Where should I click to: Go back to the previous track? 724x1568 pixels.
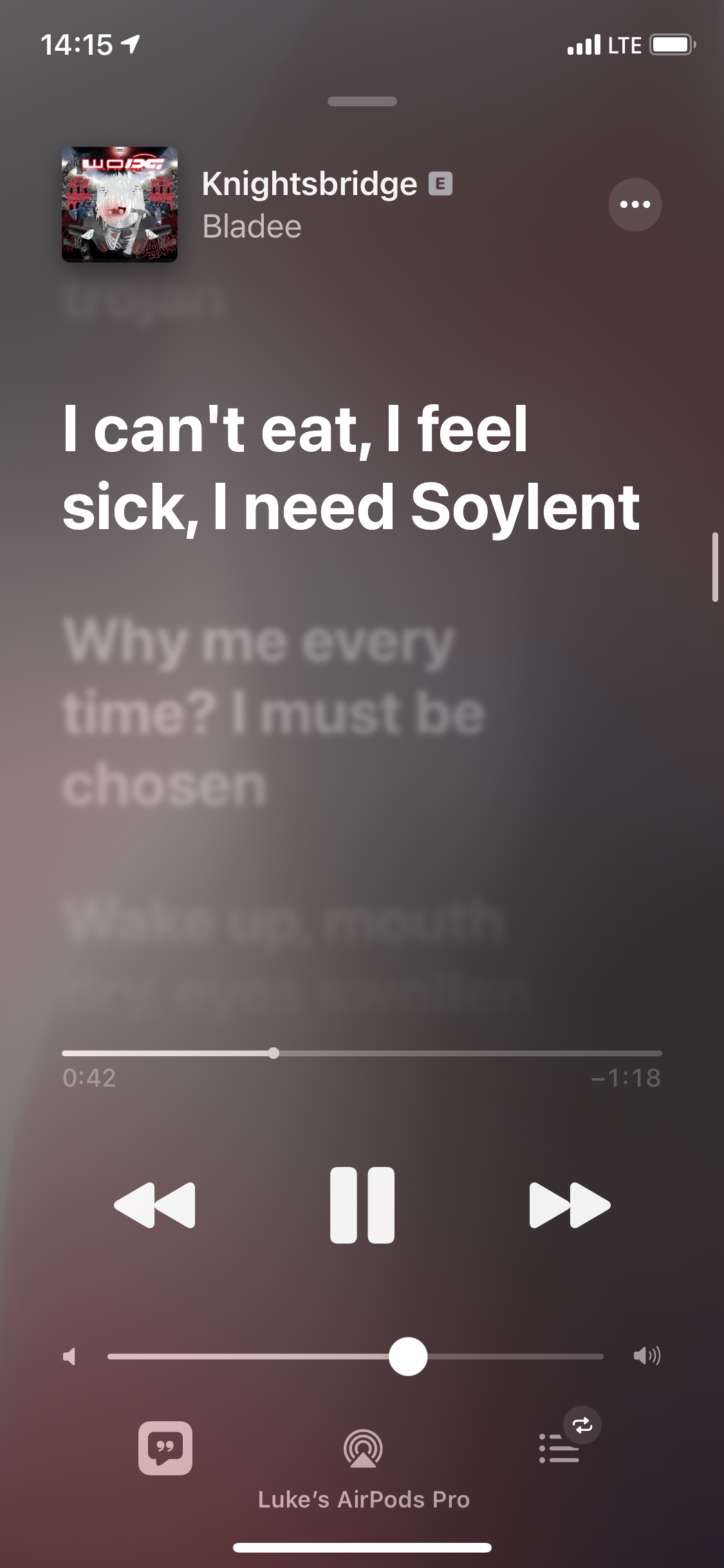pyautogui.click(x=154, y=1205)
